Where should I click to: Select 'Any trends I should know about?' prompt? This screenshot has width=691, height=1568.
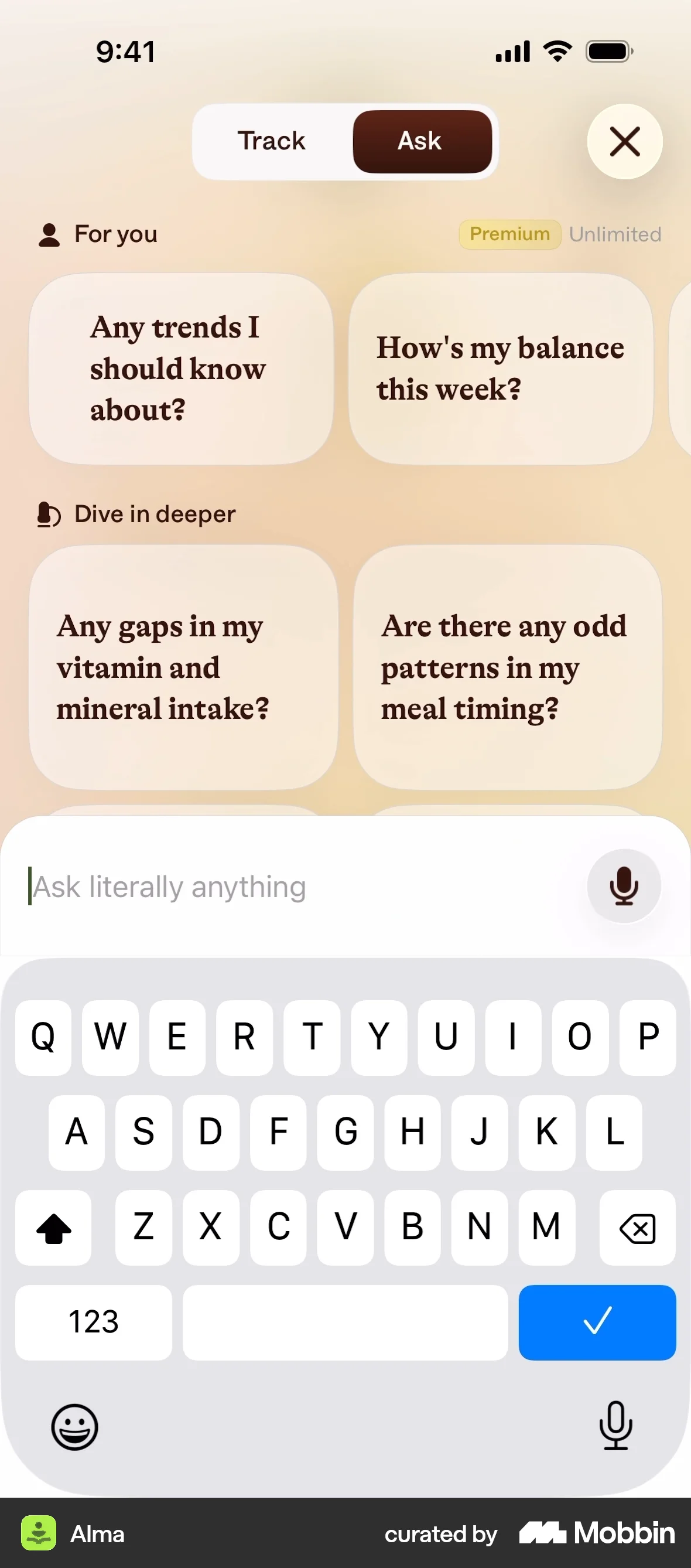[178, 367]
